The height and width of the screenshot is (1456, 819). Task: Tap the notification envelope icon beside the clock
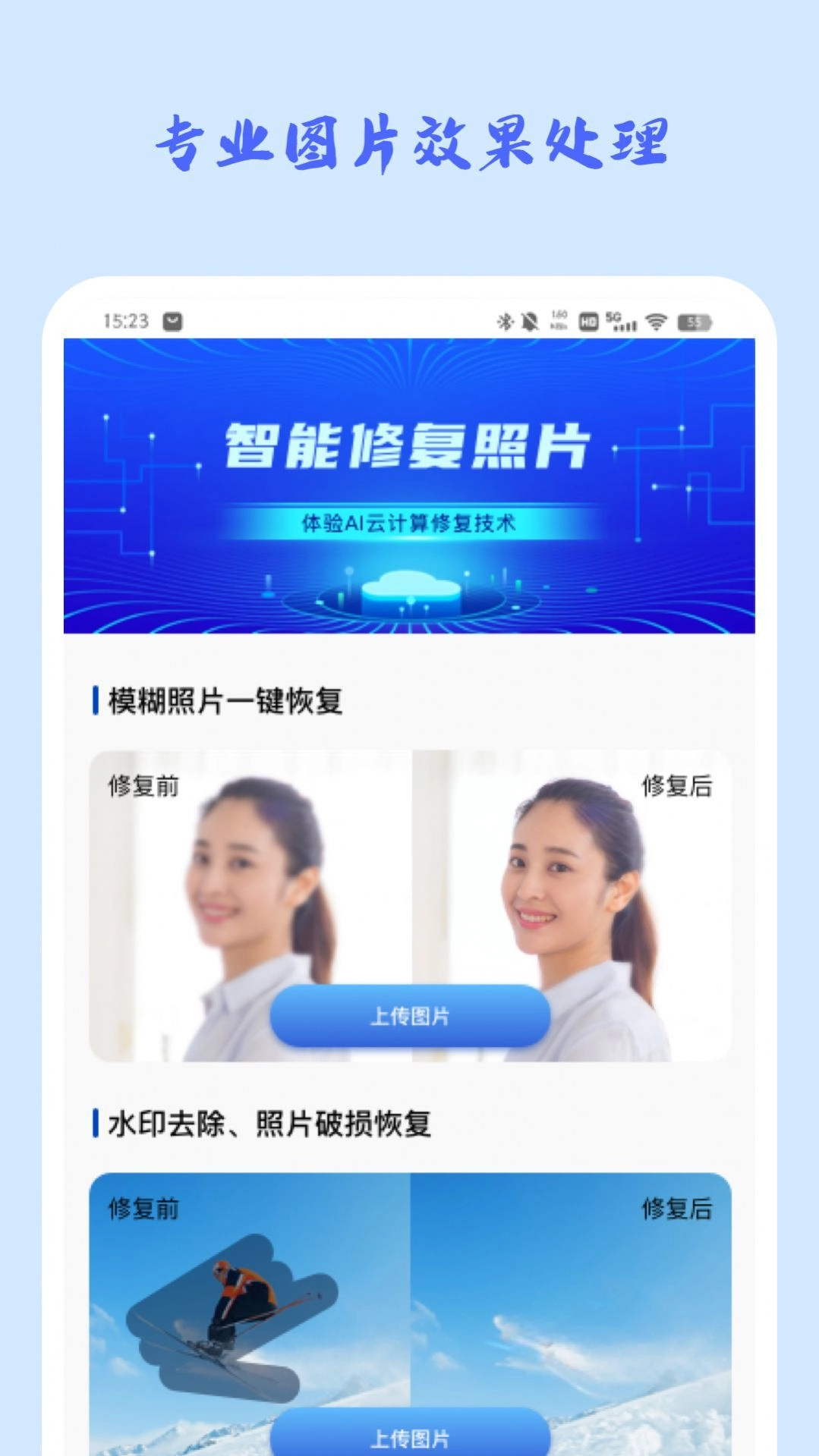[x=173, y=320]
